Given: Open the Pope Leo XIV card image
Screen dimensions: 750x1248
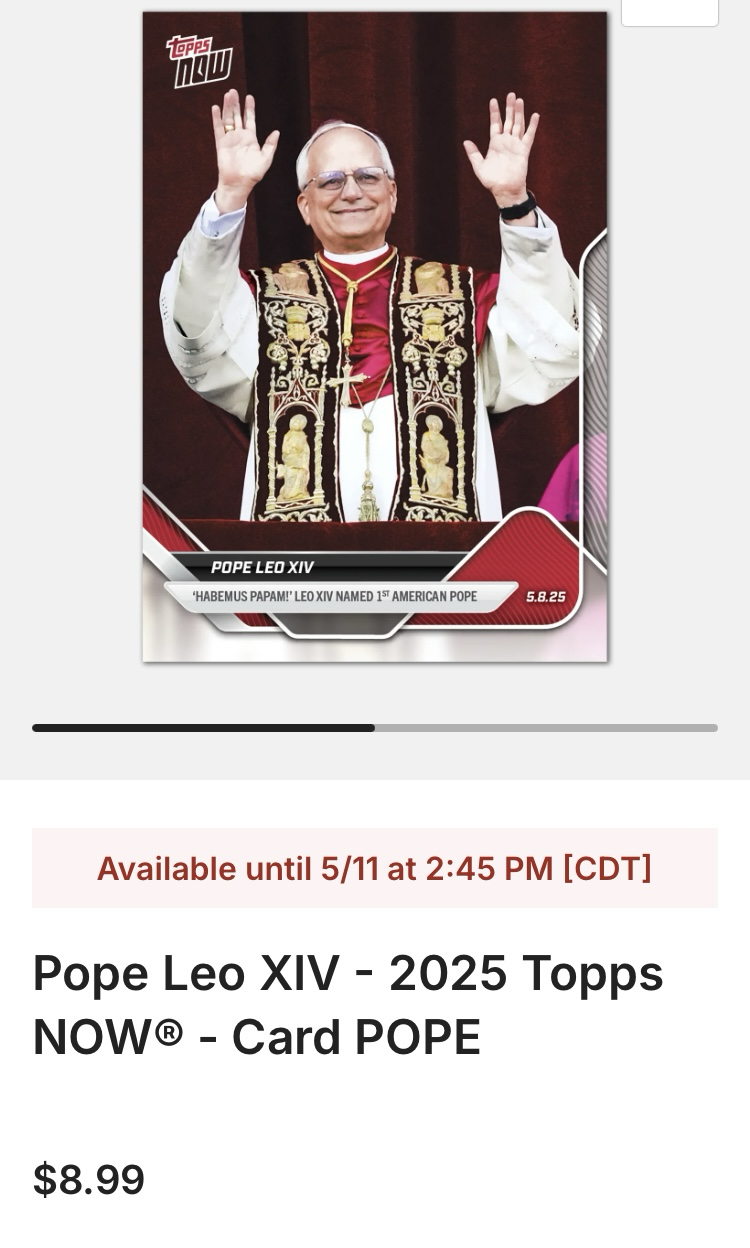Looking at the screenshot, I should pos(375,336).
